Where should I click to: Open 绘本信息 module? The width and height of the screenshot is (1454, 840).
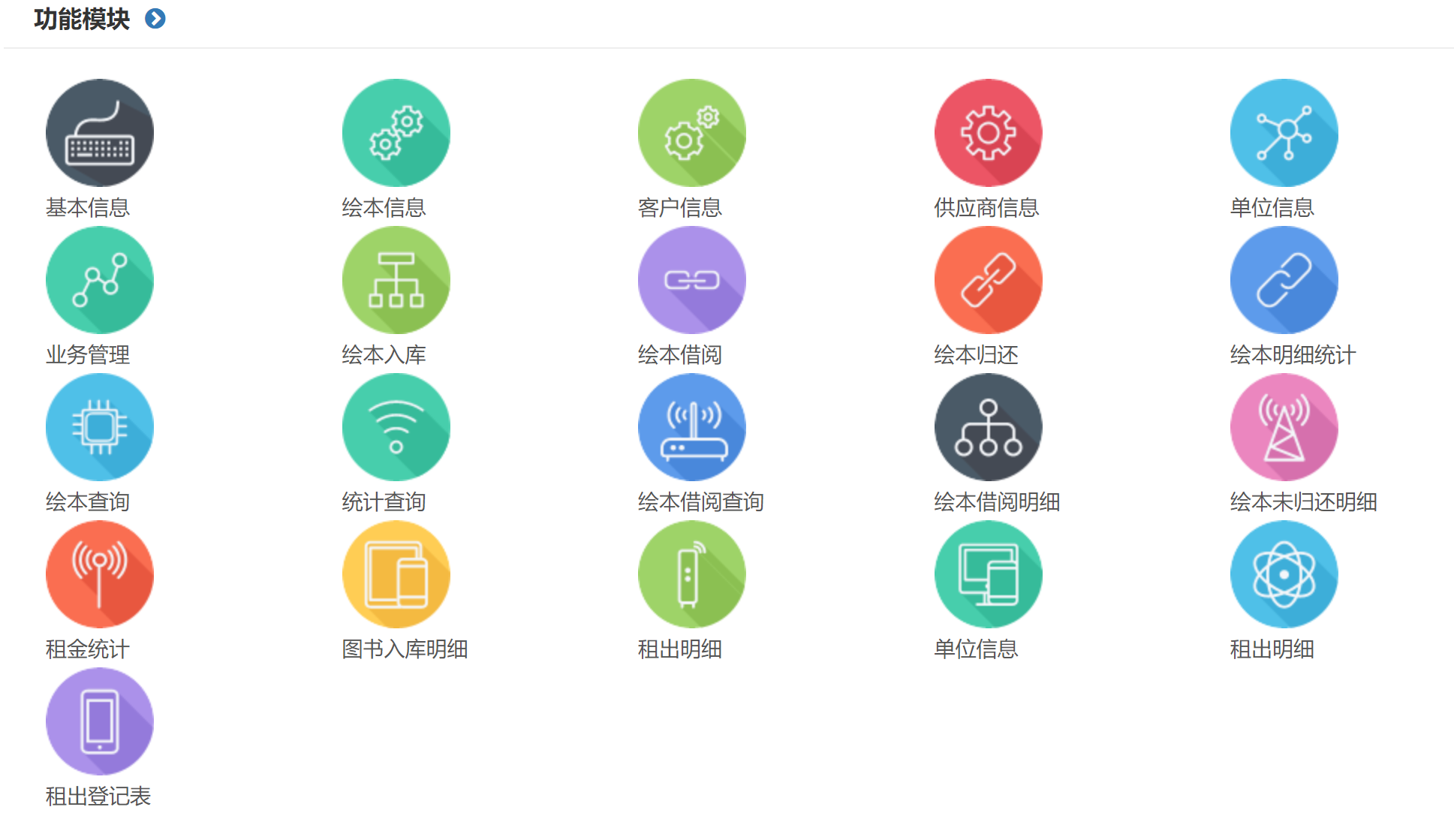point(396,133)
